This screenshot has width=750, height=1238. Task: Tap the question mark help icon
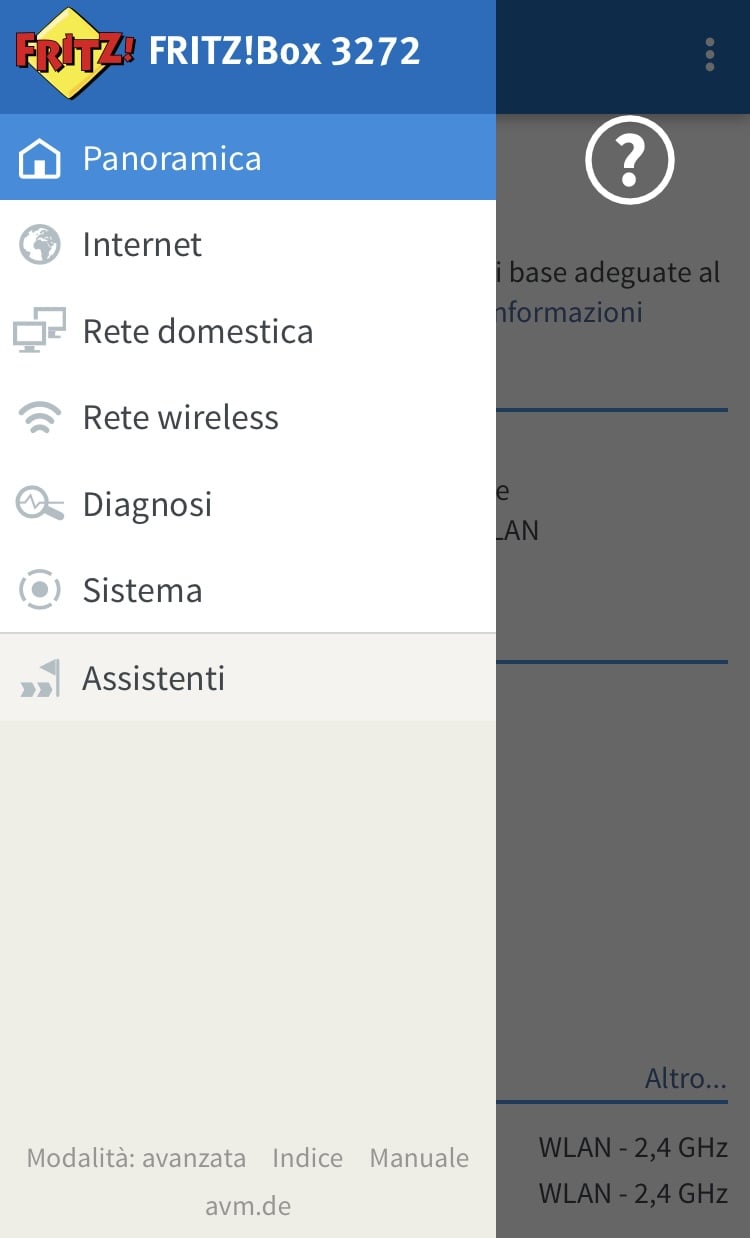pos(630,160)
